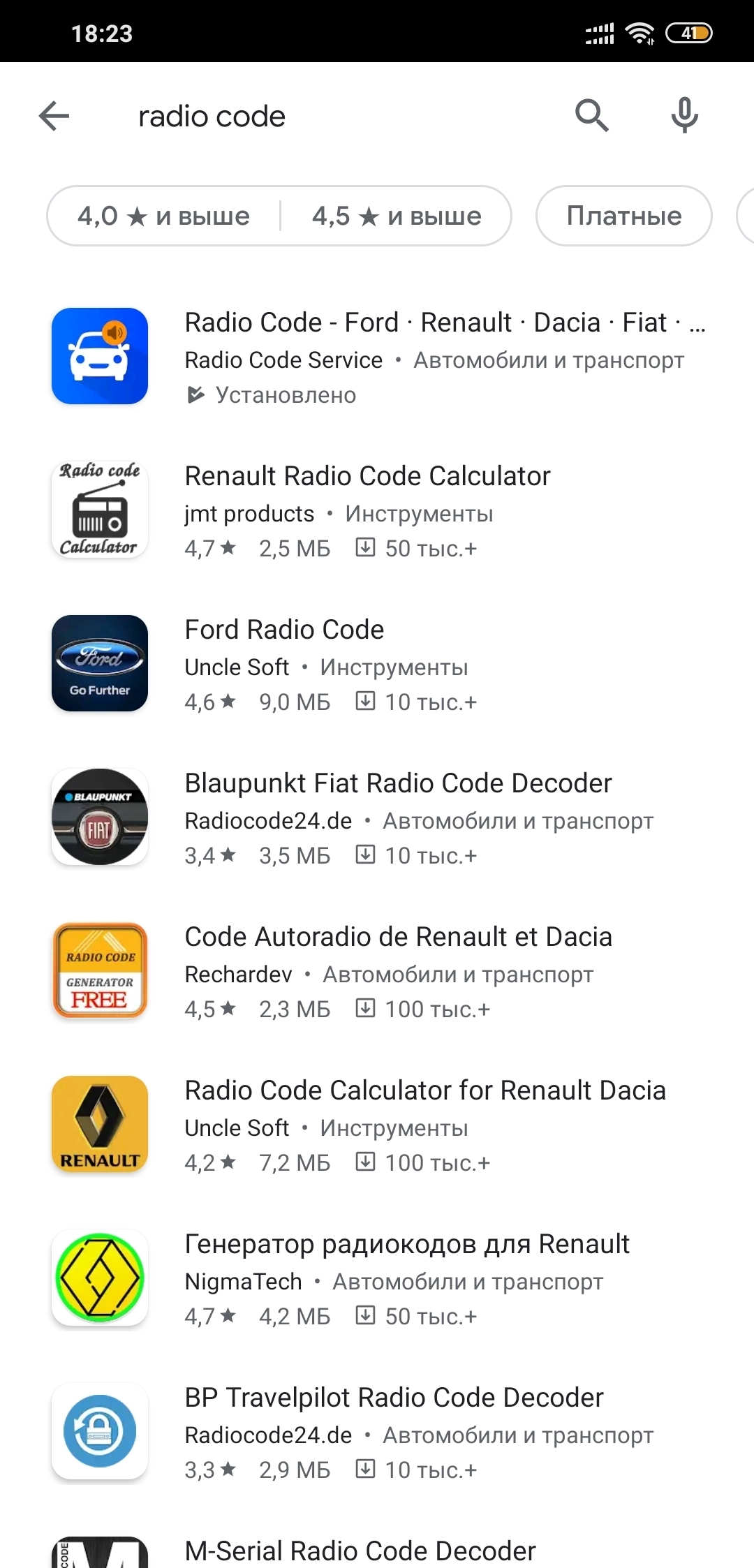Image resolution: width=754 pixels, height=1568 pixels.
Task: Go back using the arrow icon
Action: [x=54, y=116]
